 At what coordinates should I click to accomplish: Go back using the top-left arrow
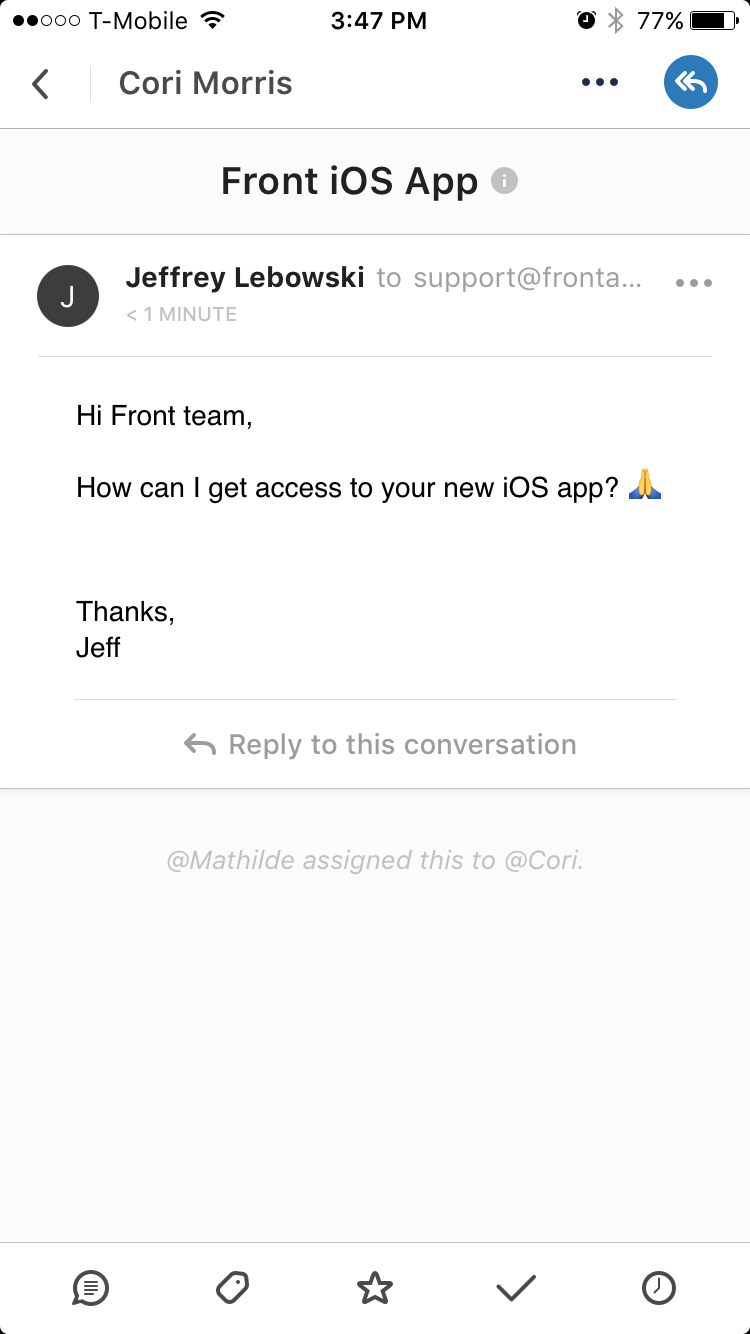41,83
